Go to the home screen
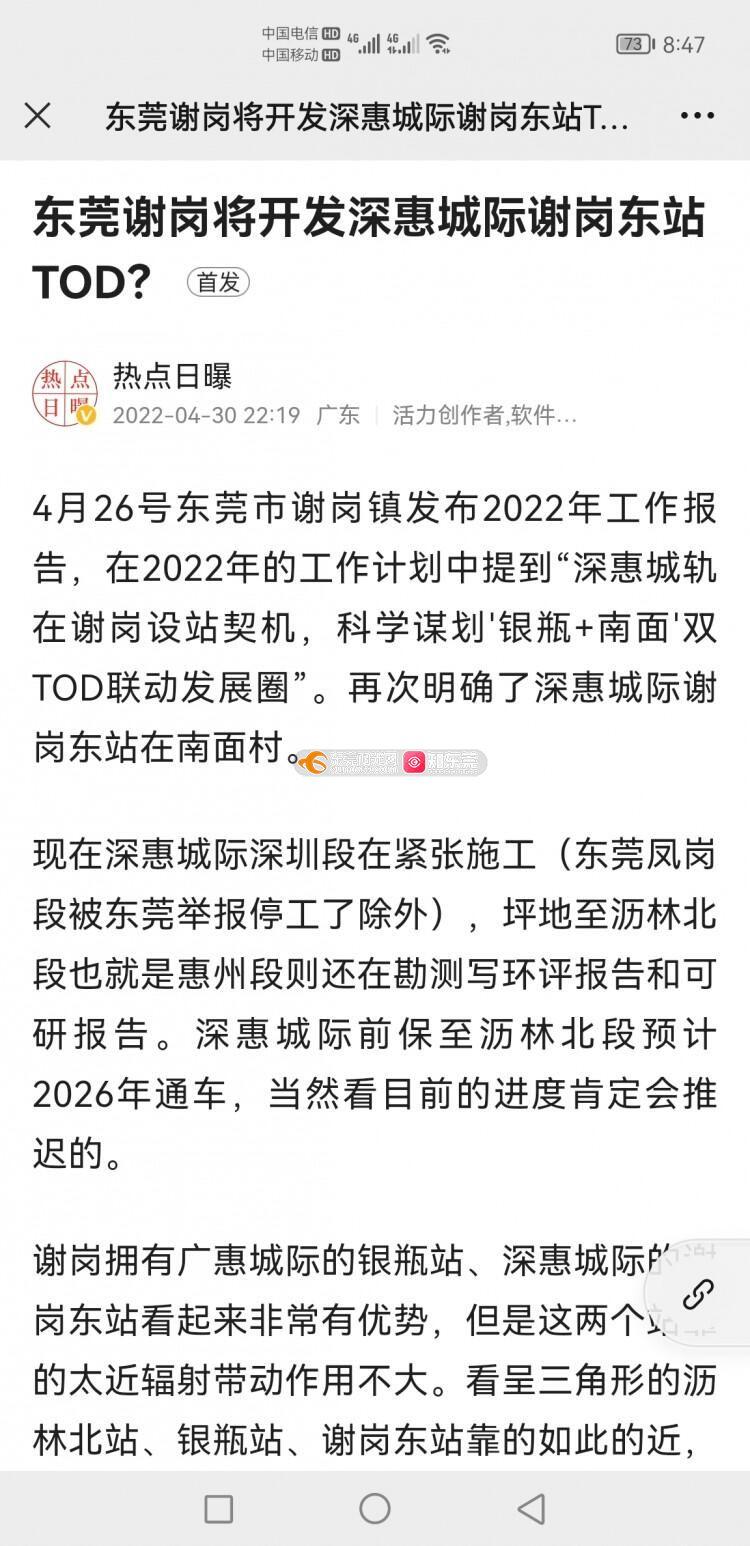 tap(375, 1508)
